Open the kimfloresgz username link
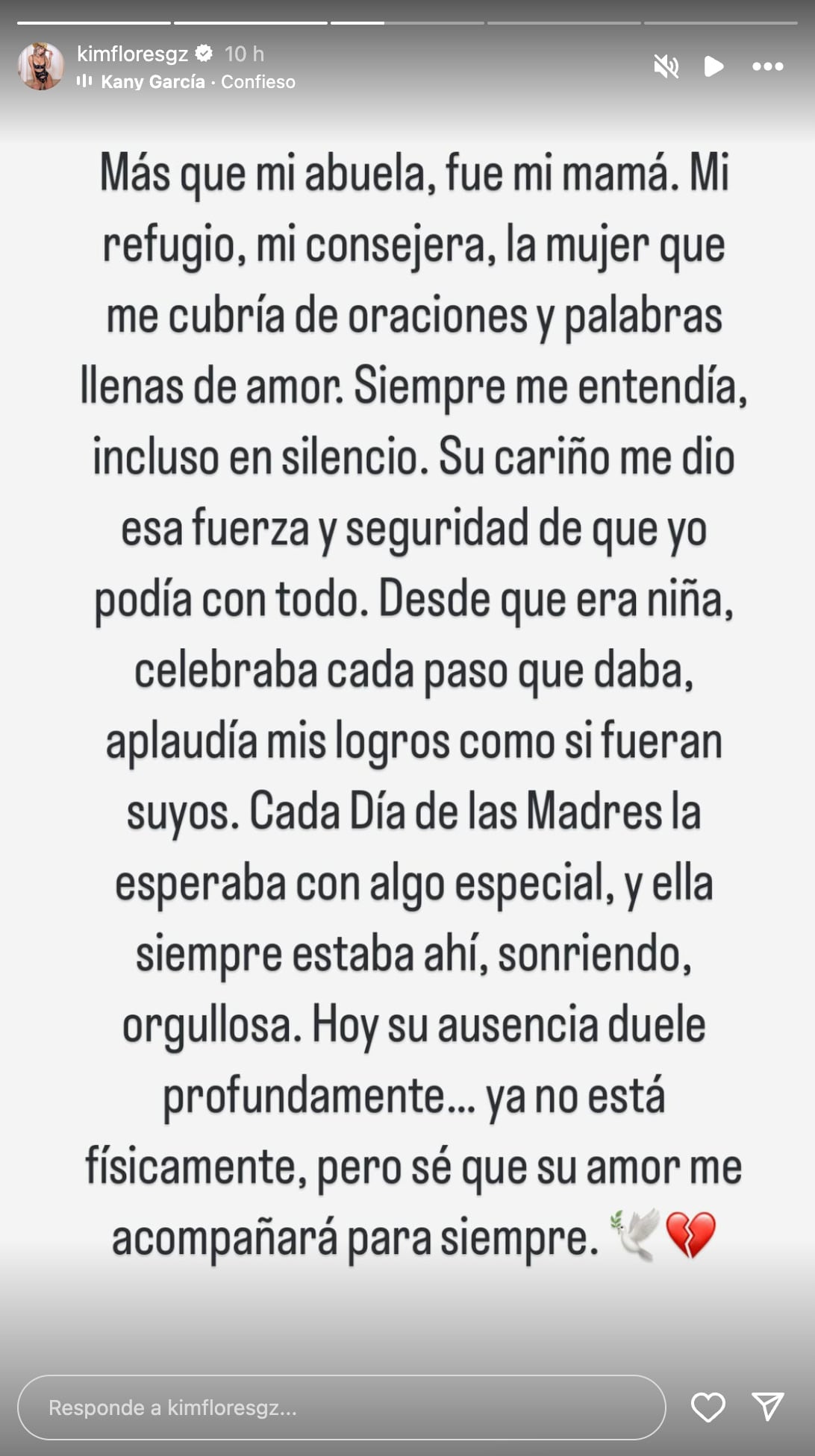This screenshot has width=815, height=1456. point(132,54)
